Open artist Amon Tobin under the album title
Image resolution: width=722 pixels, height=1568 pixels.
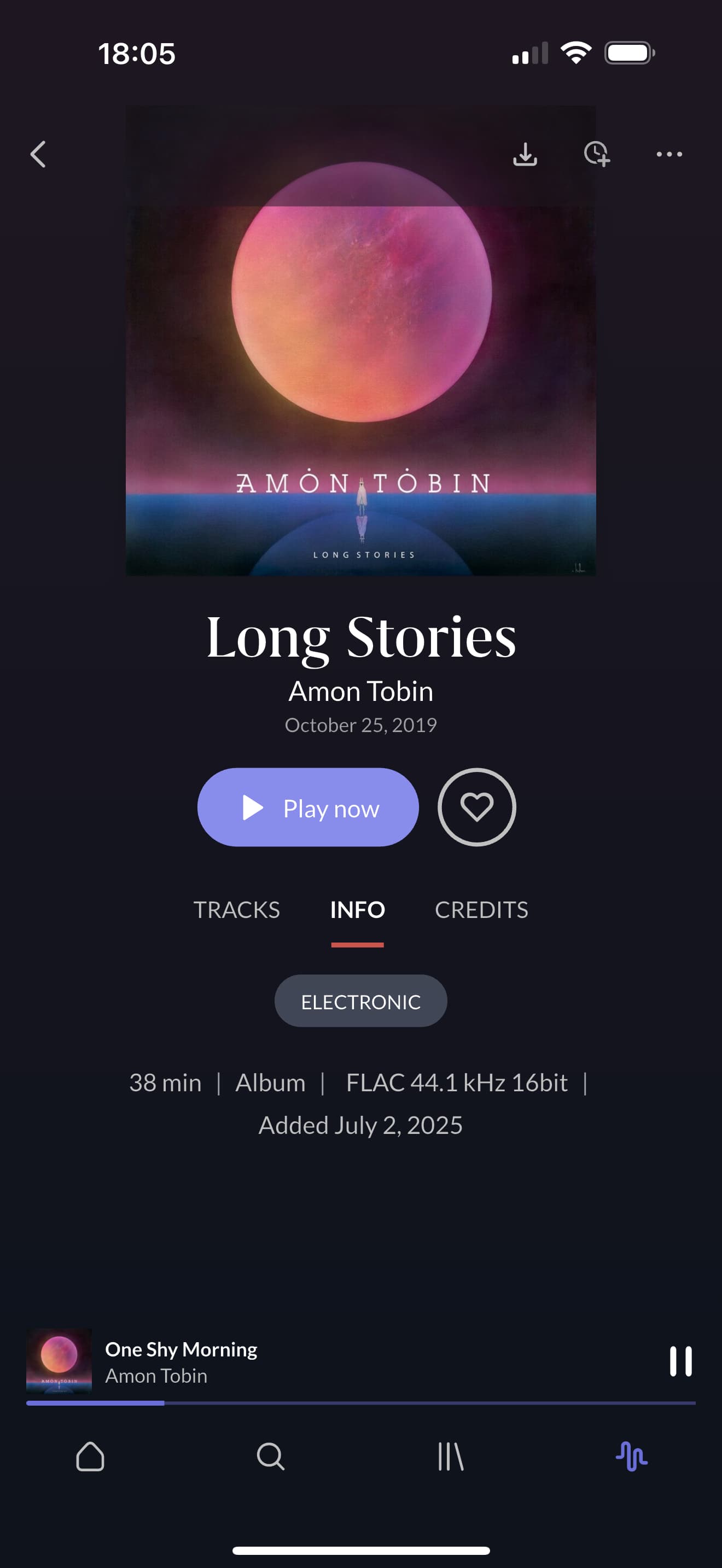click(361, 692)
